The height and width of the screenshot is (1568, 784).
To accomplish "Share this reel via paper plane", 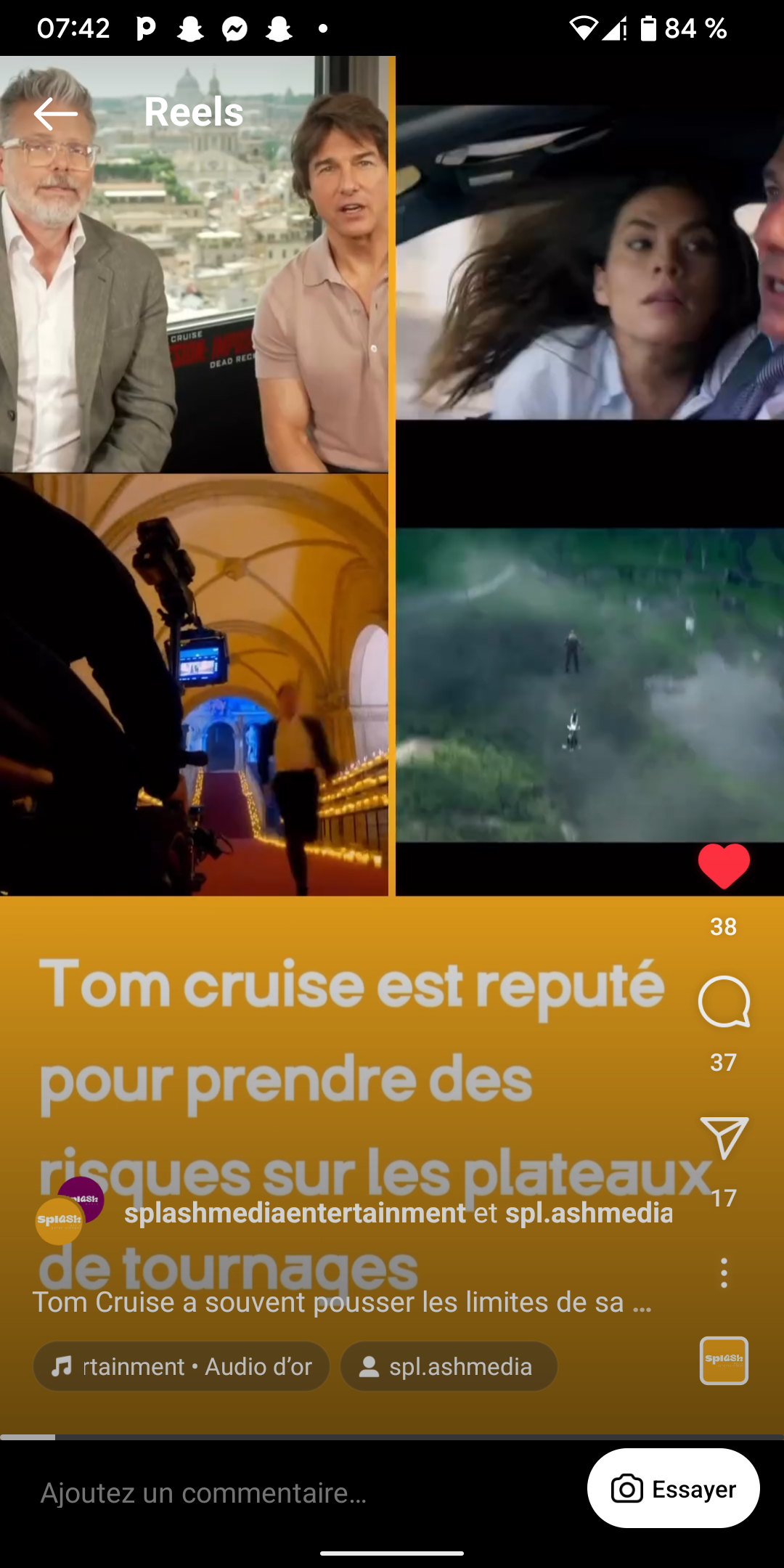I will point(723,1138).
